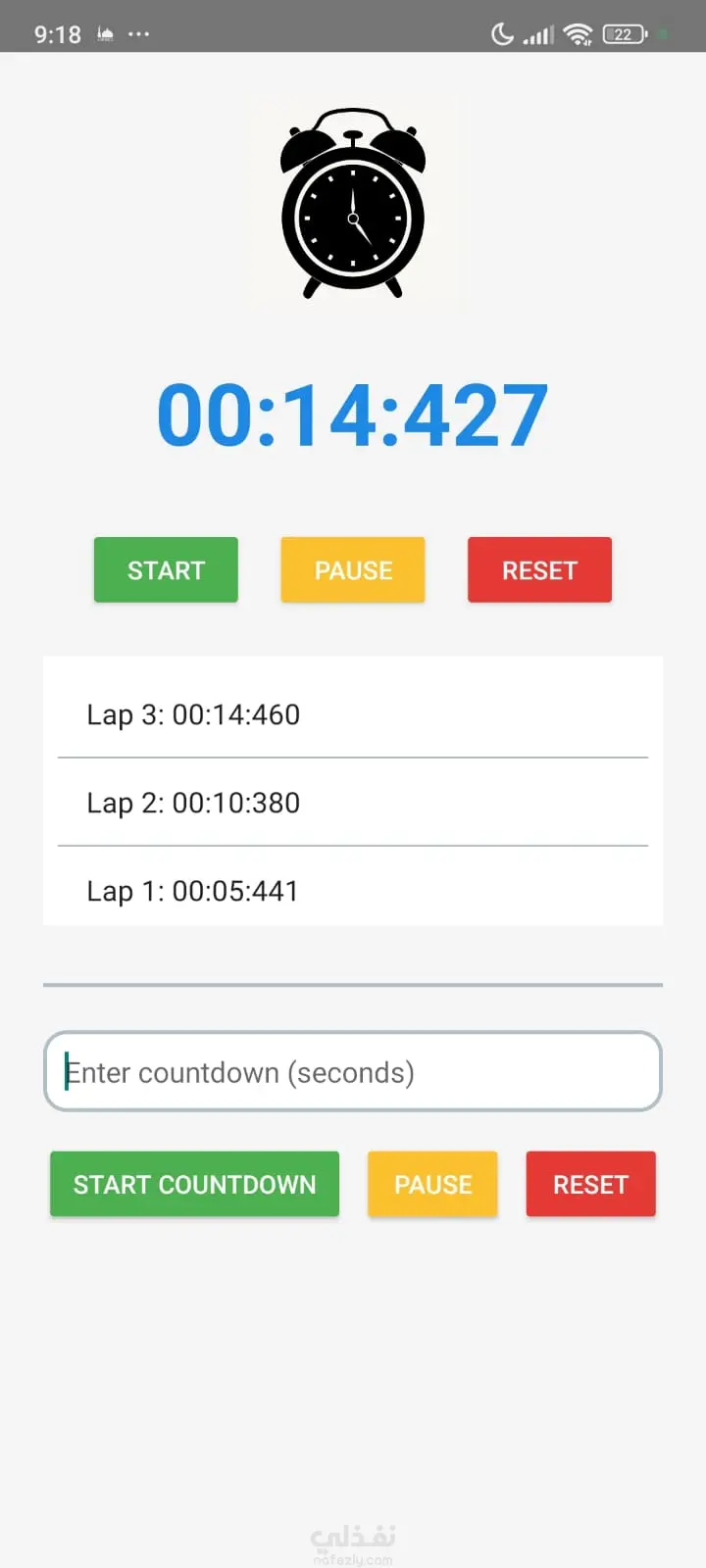Image resolution: width=706 pixels, height=1568 pixels.
Task: Reset the stopwatch timer
Action: click(539, 569)
